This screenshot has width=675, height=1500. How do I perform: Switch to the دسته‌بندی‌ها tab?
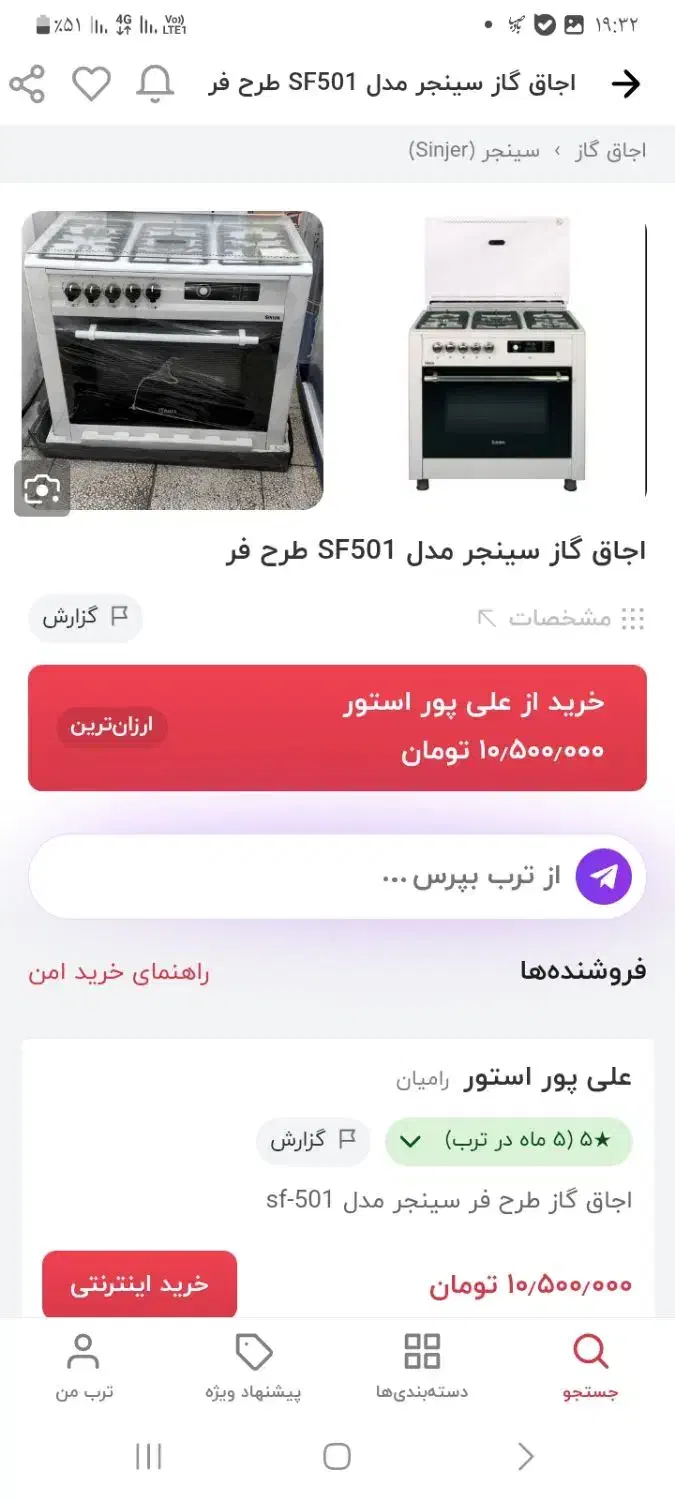coord(421,1366)
